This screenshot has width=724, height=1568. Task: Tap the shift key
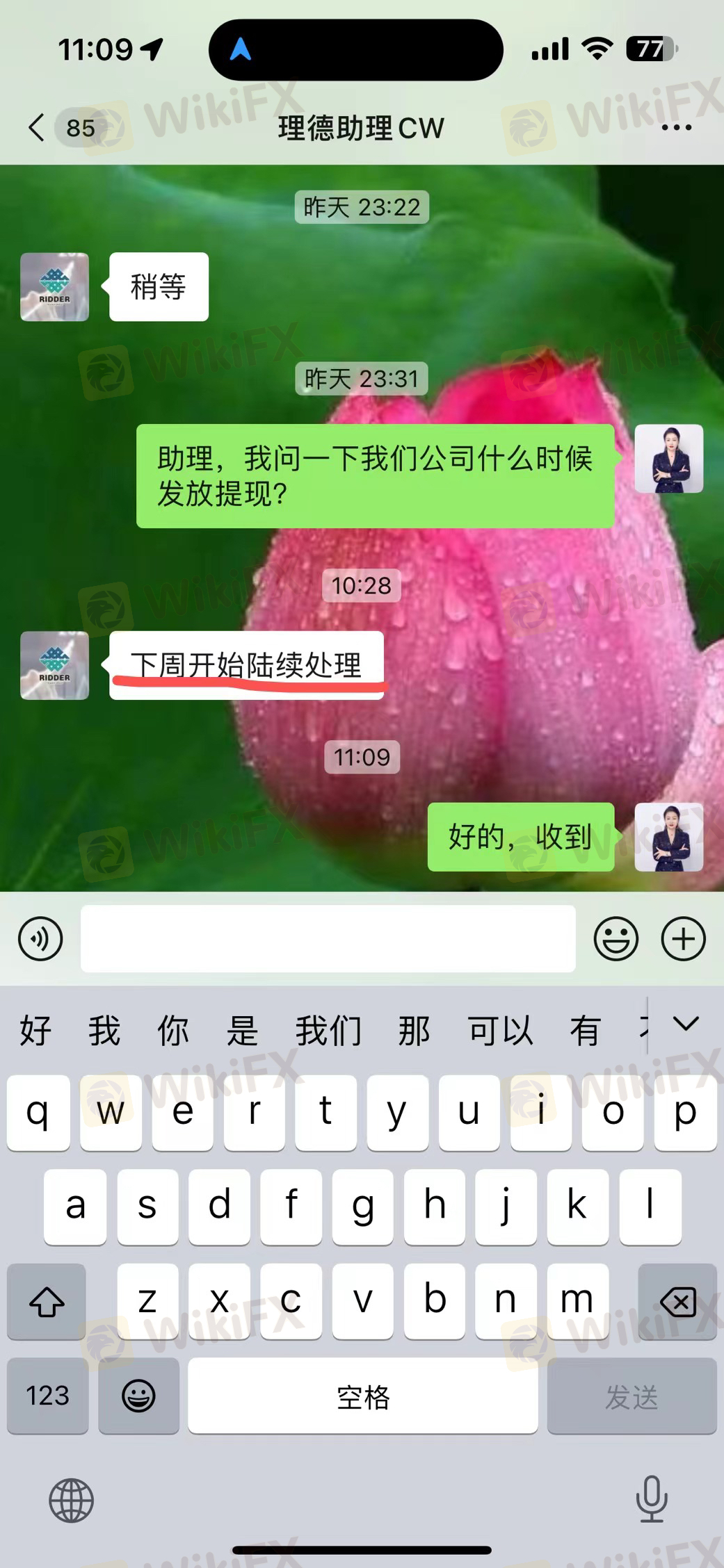click(47, 1302)
